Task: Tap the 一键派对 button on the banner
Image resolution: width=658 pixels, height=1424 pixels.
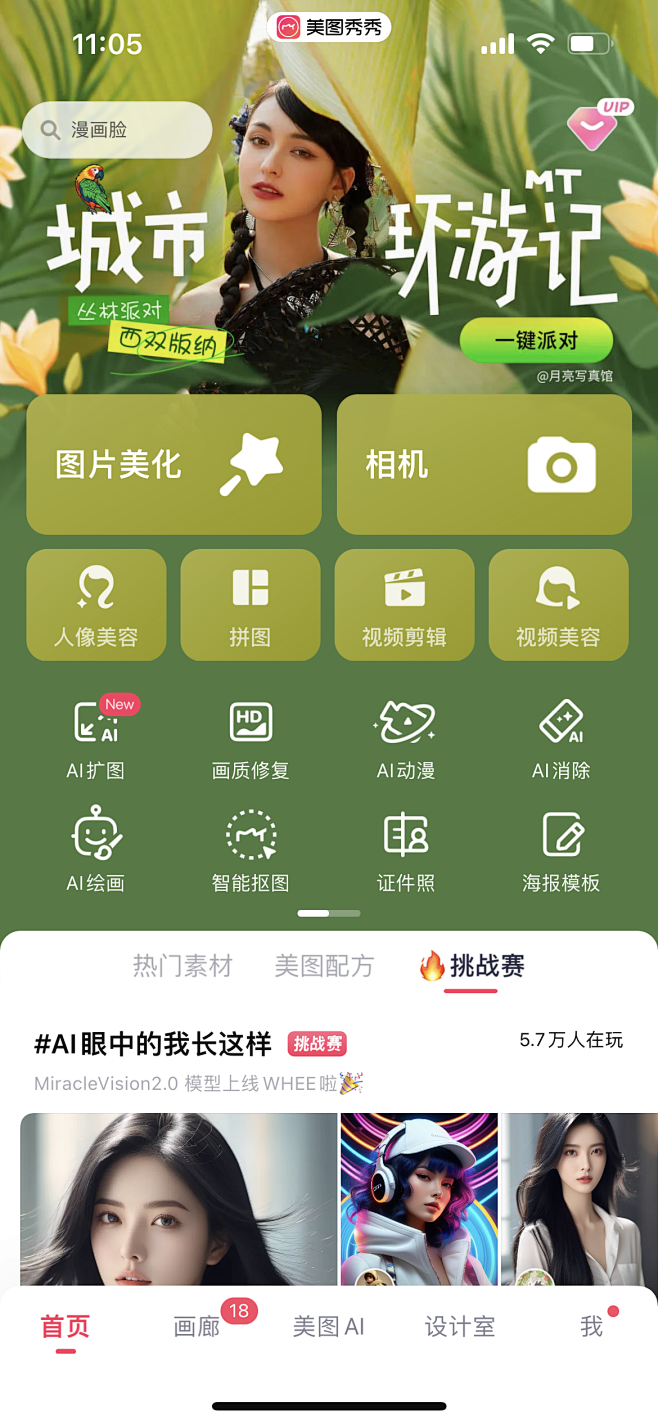Action: click(x=536, y=341)
